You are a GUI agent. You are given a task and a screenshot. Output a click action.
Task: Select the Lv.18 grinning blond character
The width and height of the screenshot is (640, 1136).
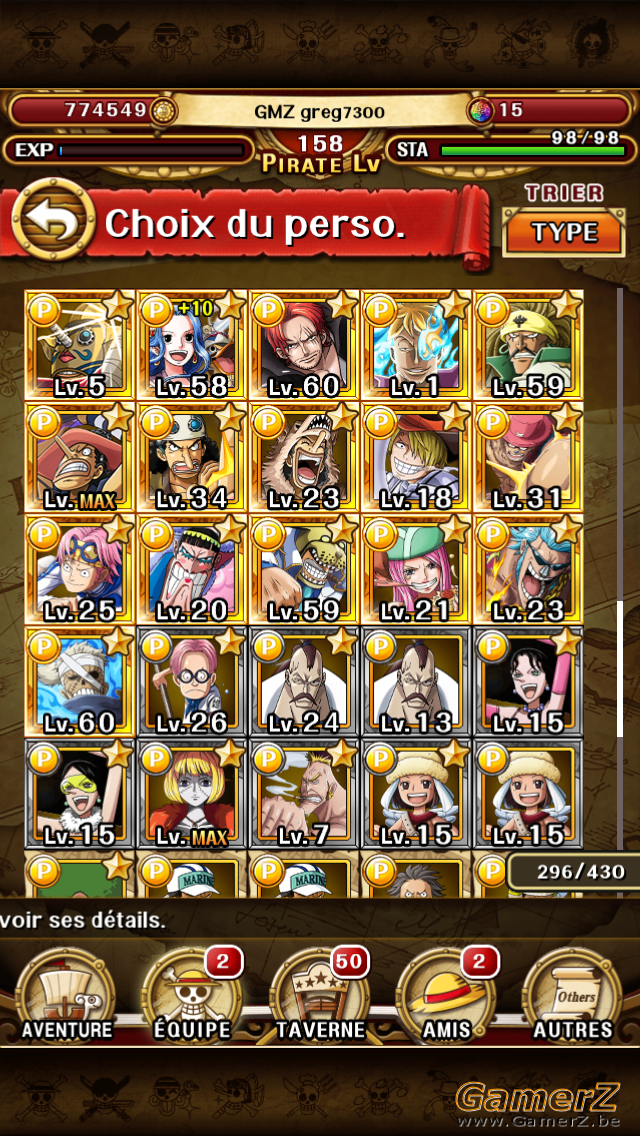tap(415, 458)
